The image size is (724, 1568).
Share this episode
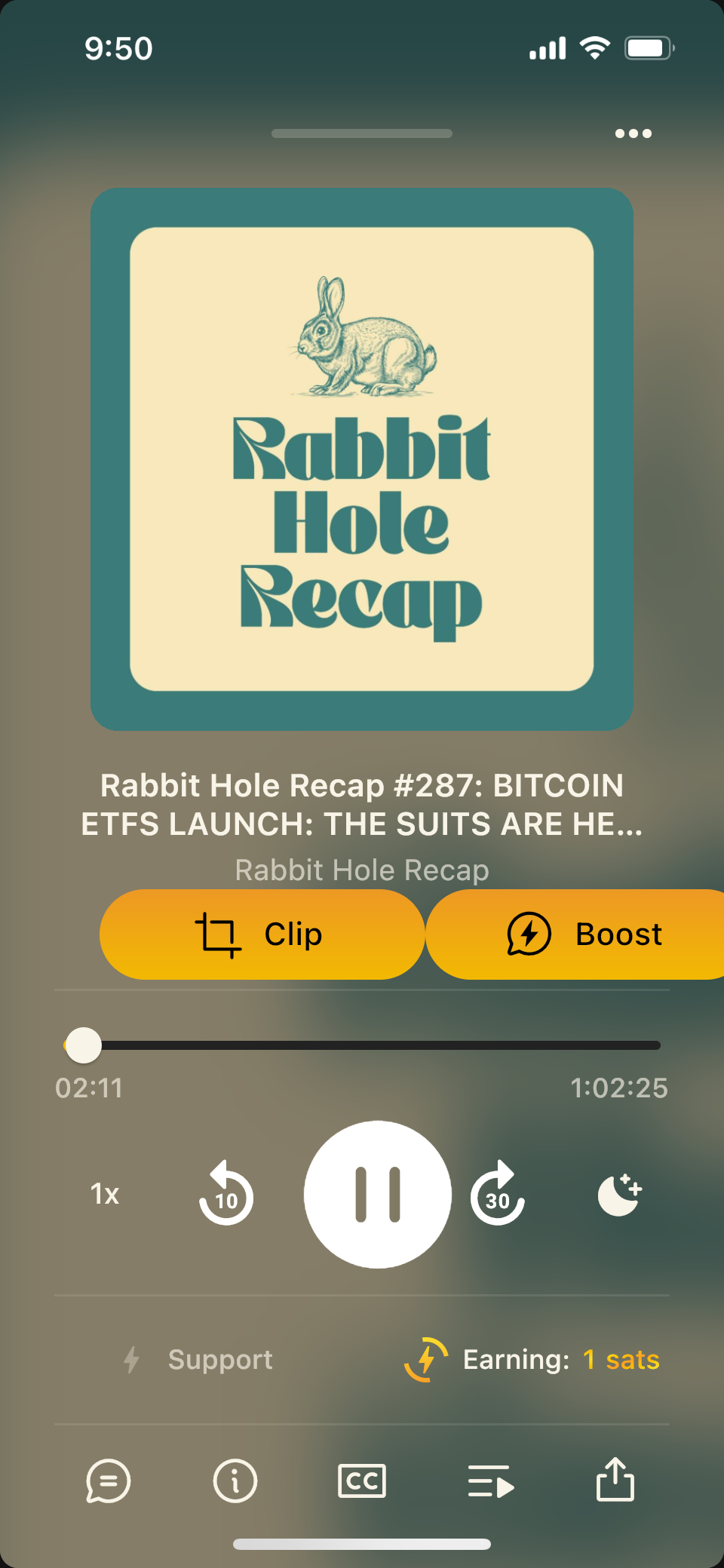[615, 1480]
